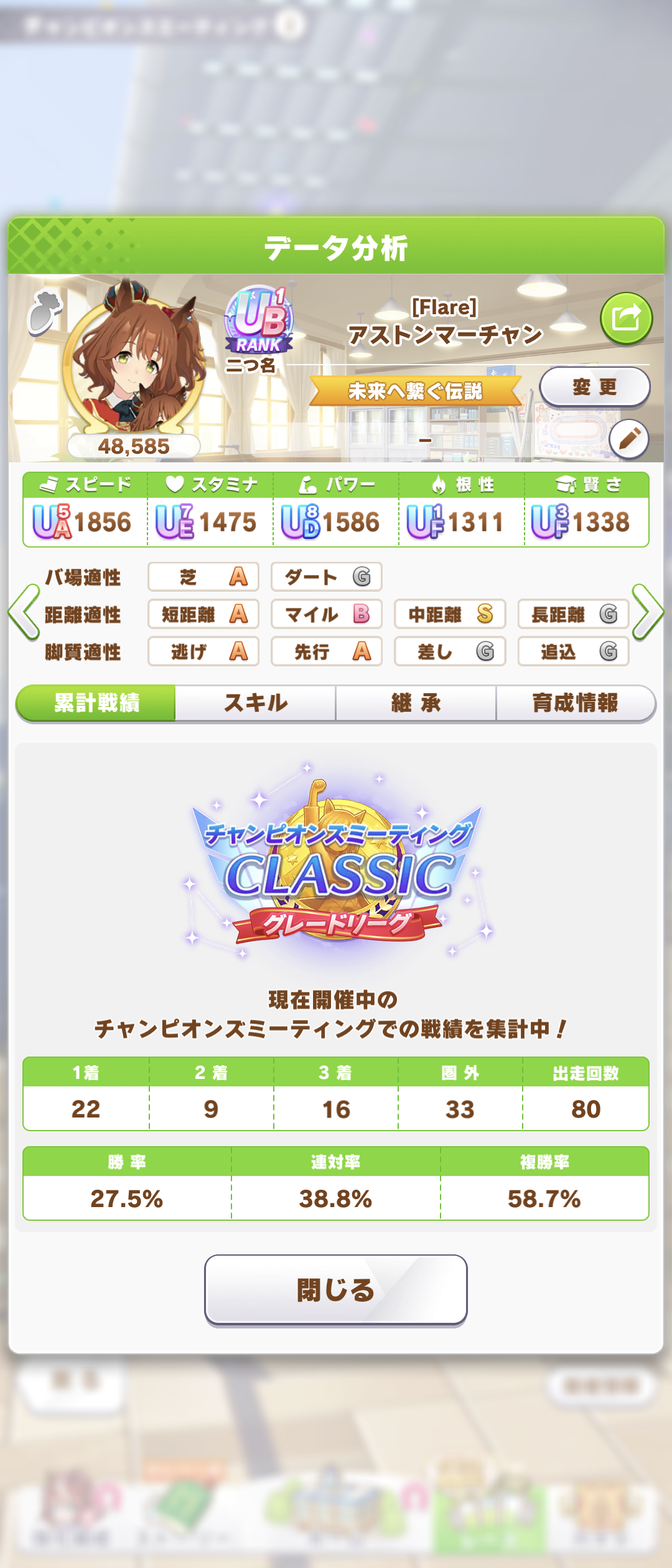
Task: Go to previous character with left arrow
Action: [x=24, y=613]
